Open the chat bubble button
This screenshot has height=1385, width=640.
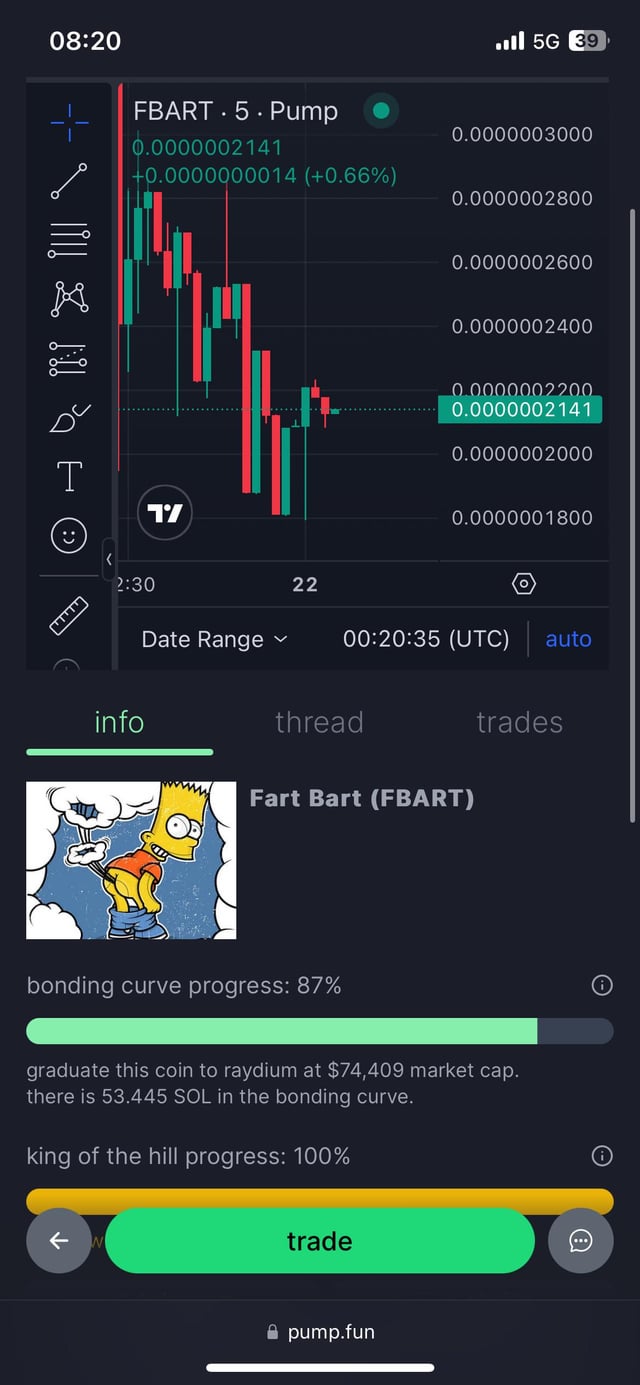(x=581, y=1241)
